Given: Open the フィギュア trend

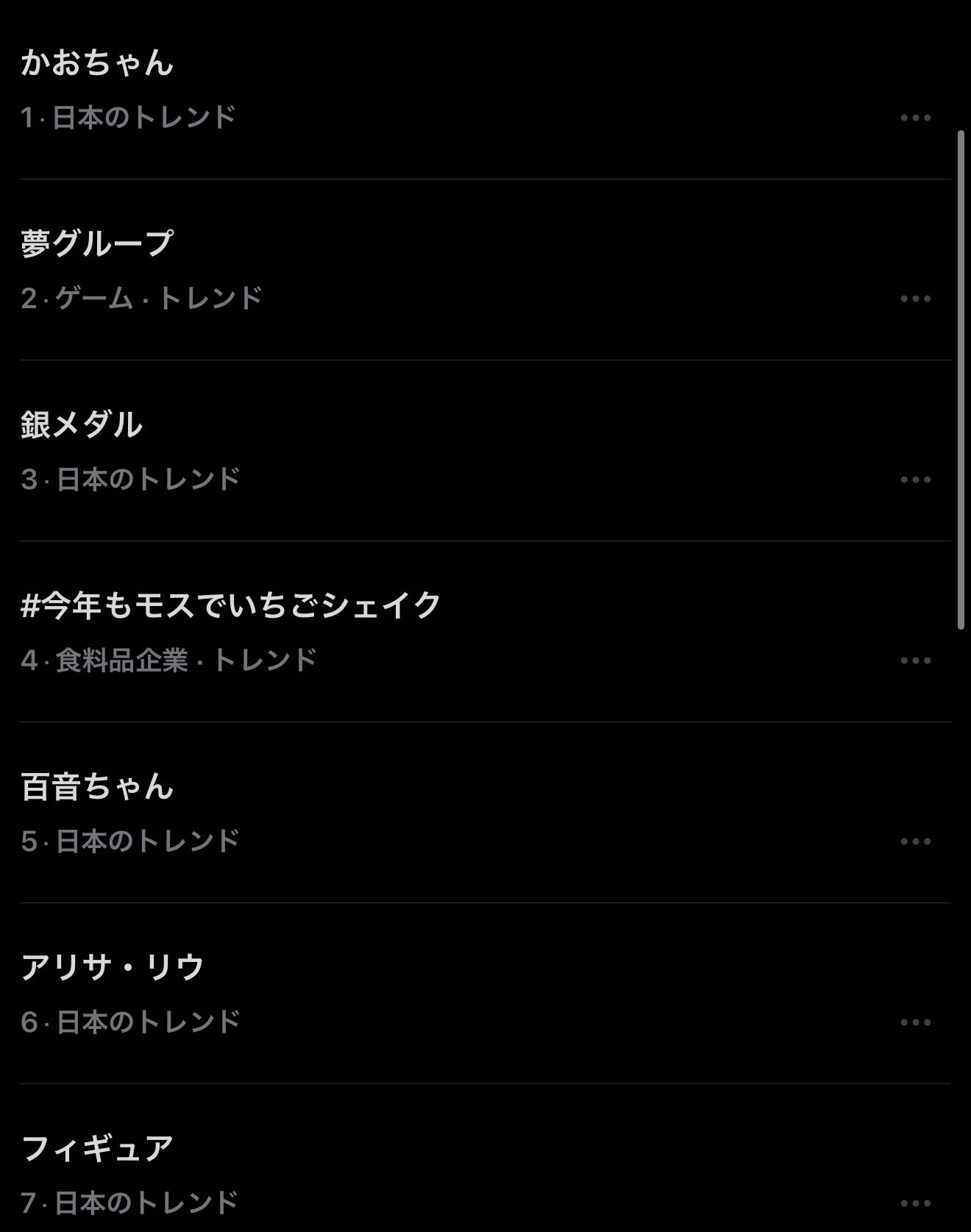Looking at the screenshot, I should click(x=97, y=1148).
